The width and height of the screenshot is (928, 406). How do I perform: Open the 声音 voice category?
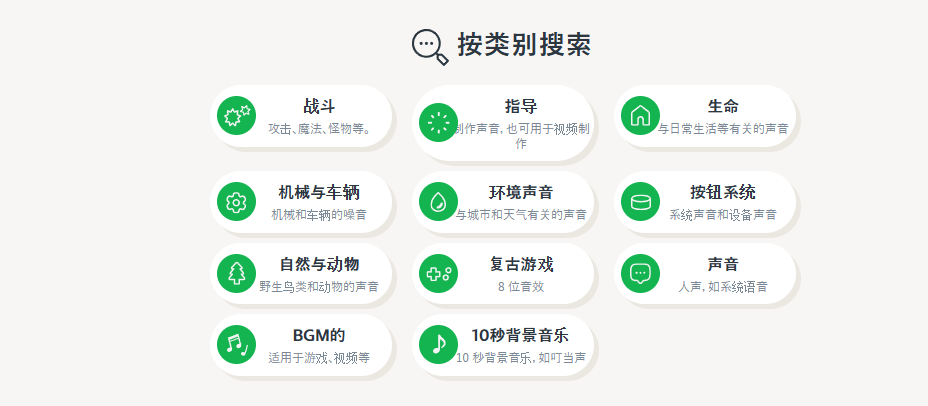[706, 273]
